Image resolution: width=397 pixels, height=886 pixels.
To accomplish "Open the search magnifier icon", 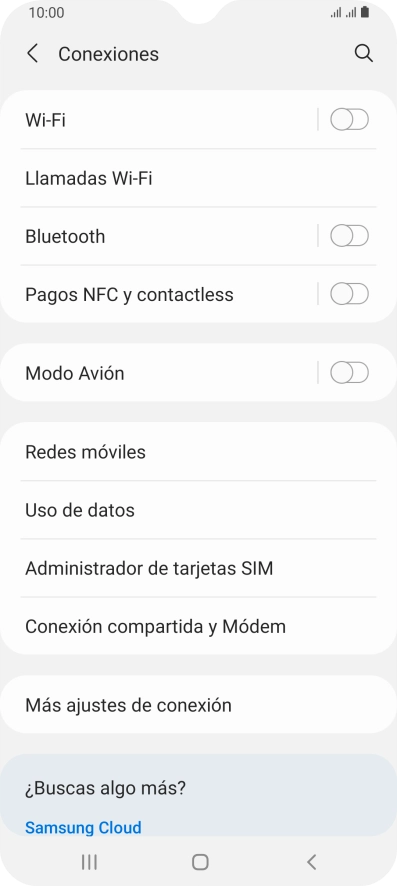I will pos(363,54).
